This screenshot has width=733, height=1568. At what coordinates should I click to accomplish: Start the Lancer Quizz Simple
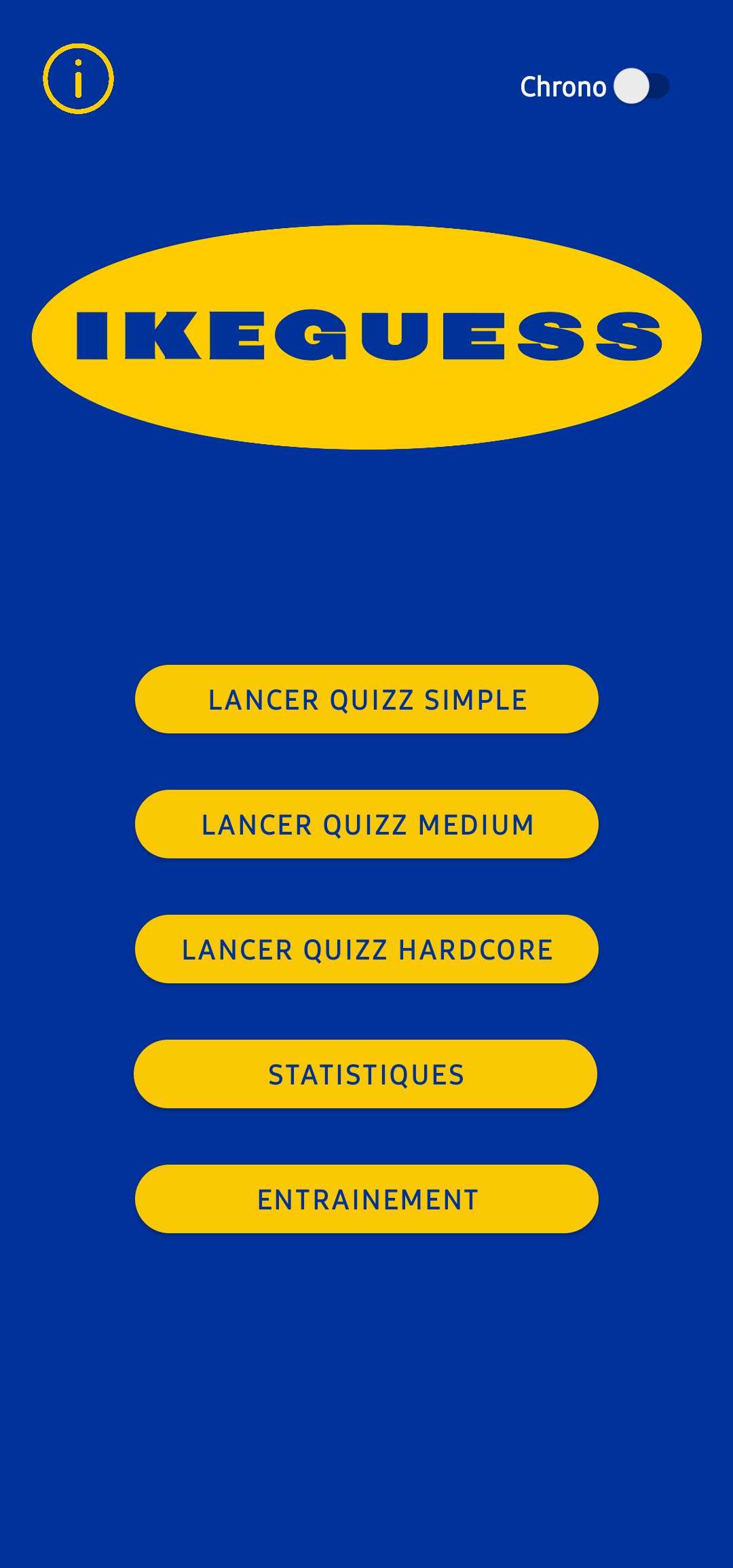pos(366,699)
